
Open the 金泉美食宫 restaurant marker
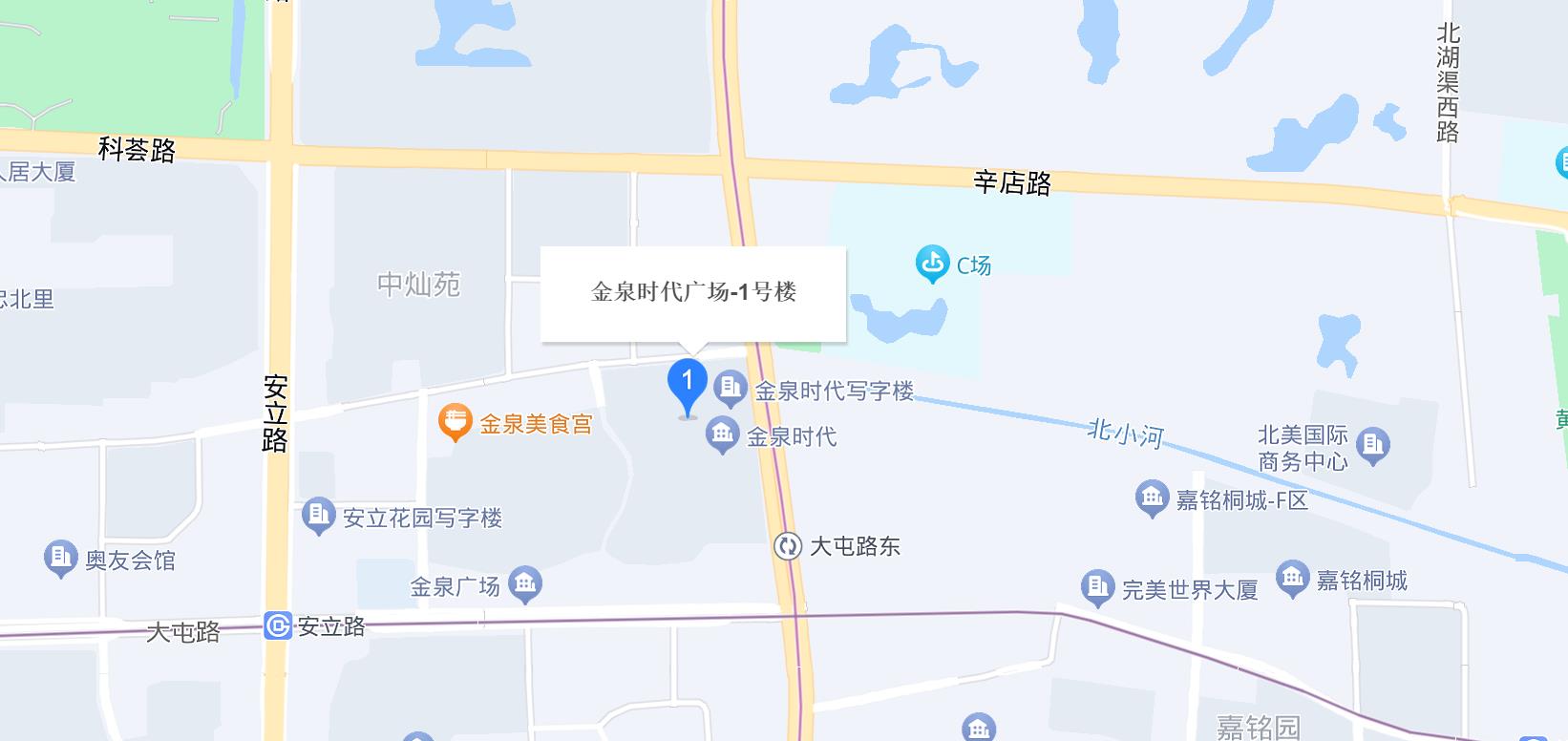click(x=456, y=422)
